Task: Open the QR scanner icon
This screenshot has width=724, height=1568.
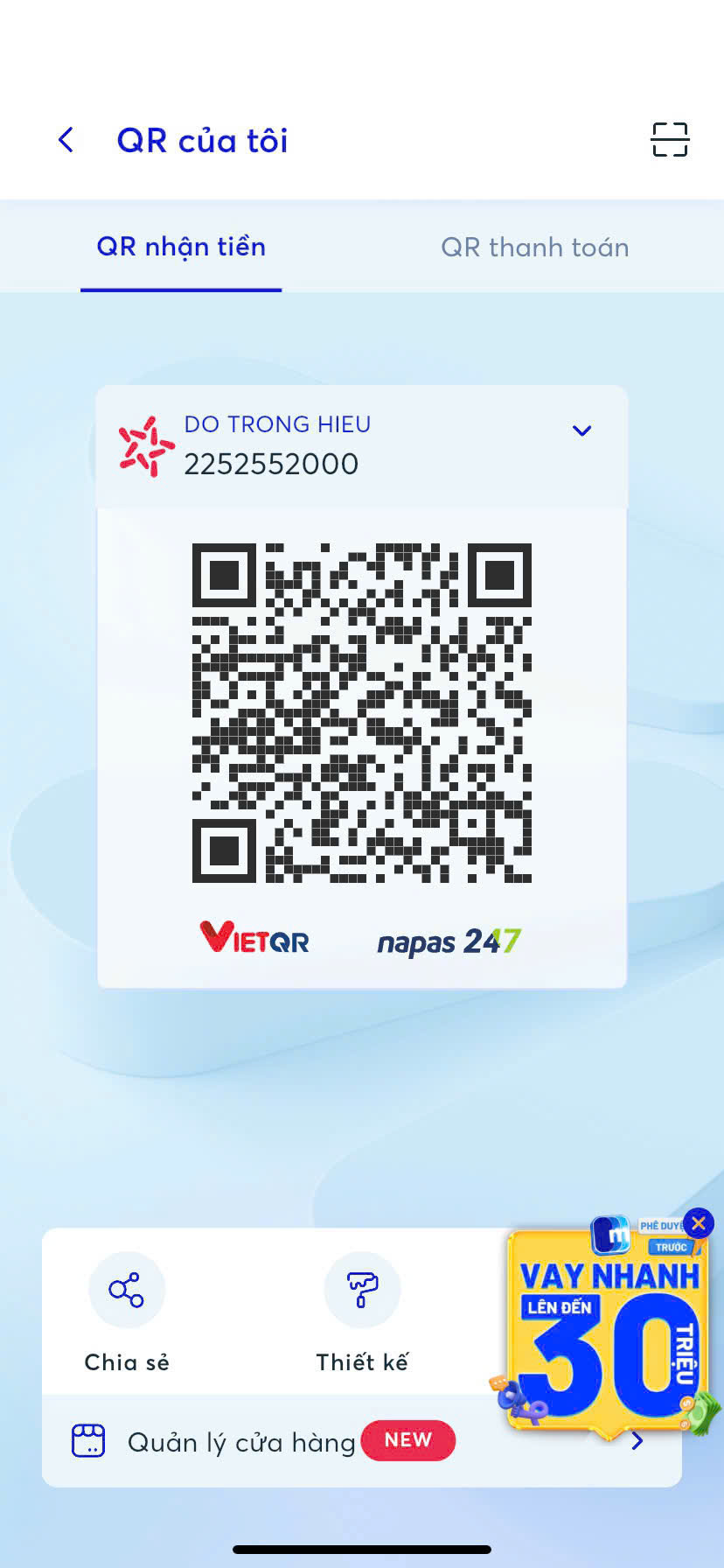Action: click(x=670, y=140)
